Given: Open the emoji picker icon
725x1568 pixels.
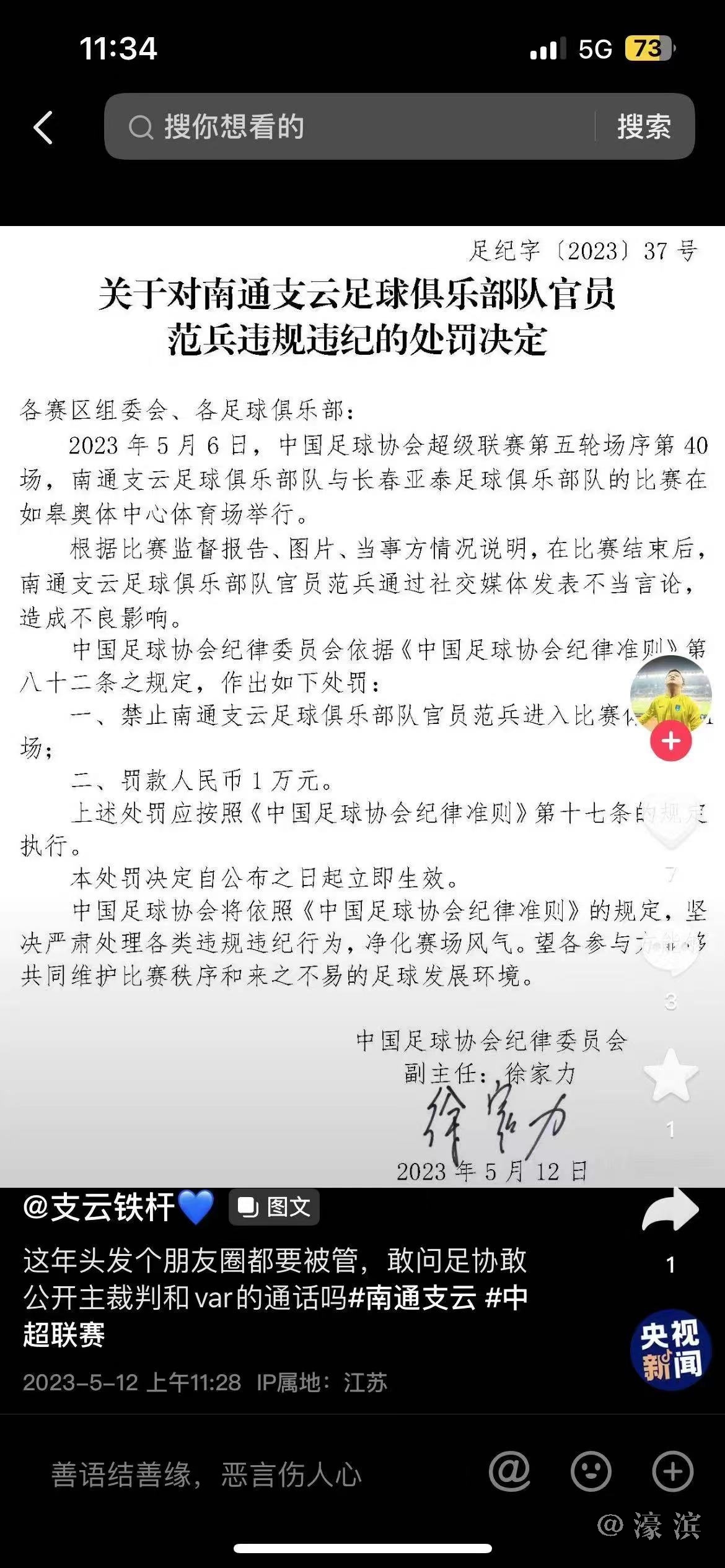Looking at the screenshot, I should coord(591,1471).
